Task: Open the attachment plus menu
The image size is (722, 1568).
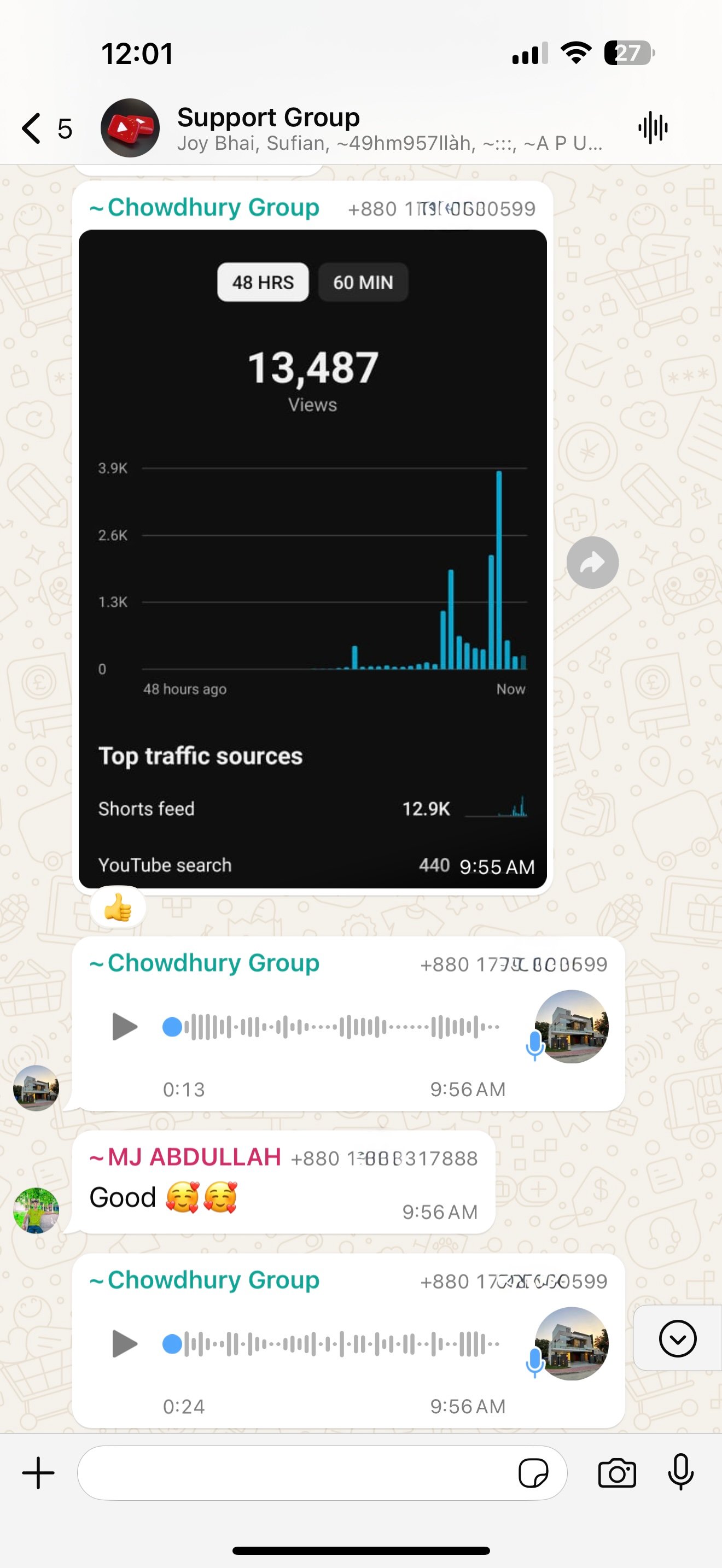Action: point(38,1473)
